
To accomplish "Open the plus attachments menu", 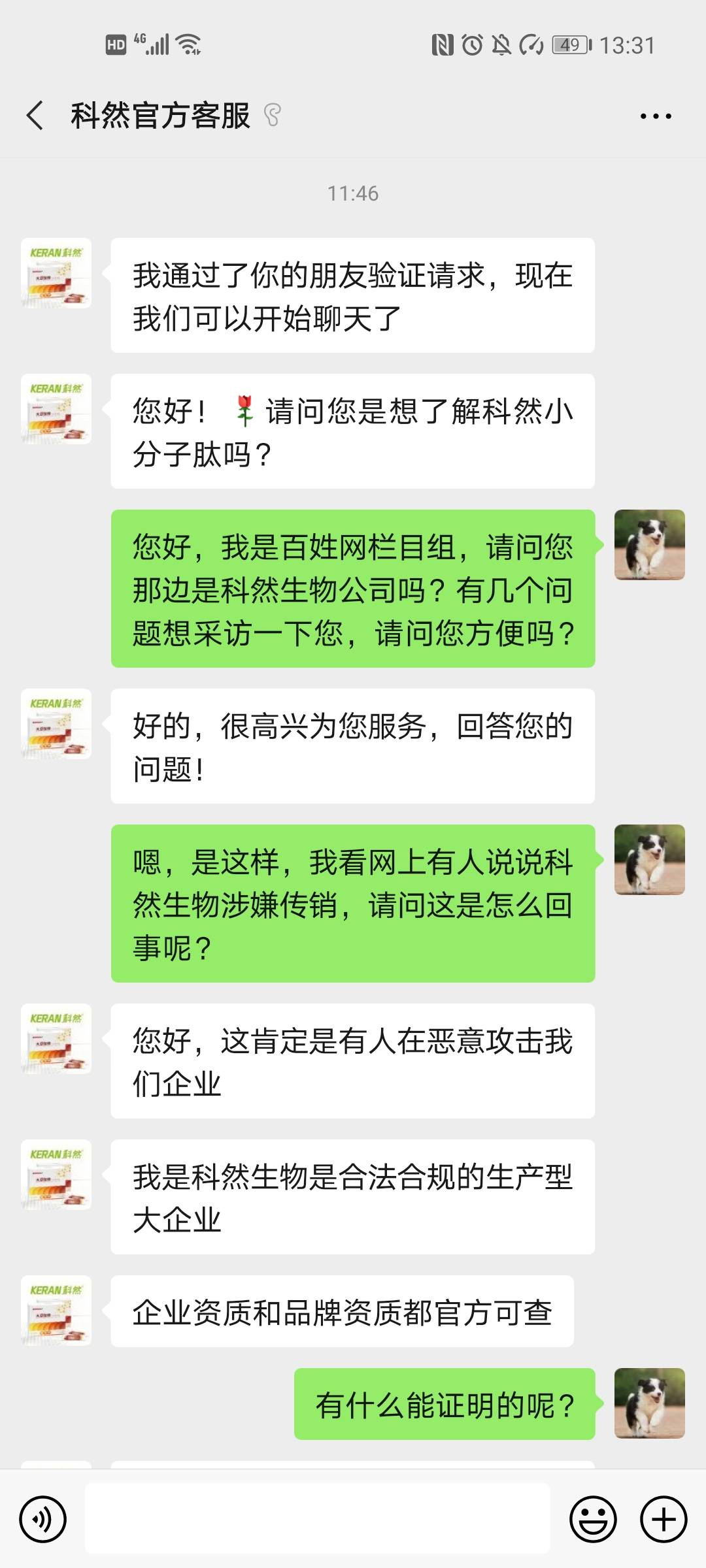I will click(x=663, y=1520).
